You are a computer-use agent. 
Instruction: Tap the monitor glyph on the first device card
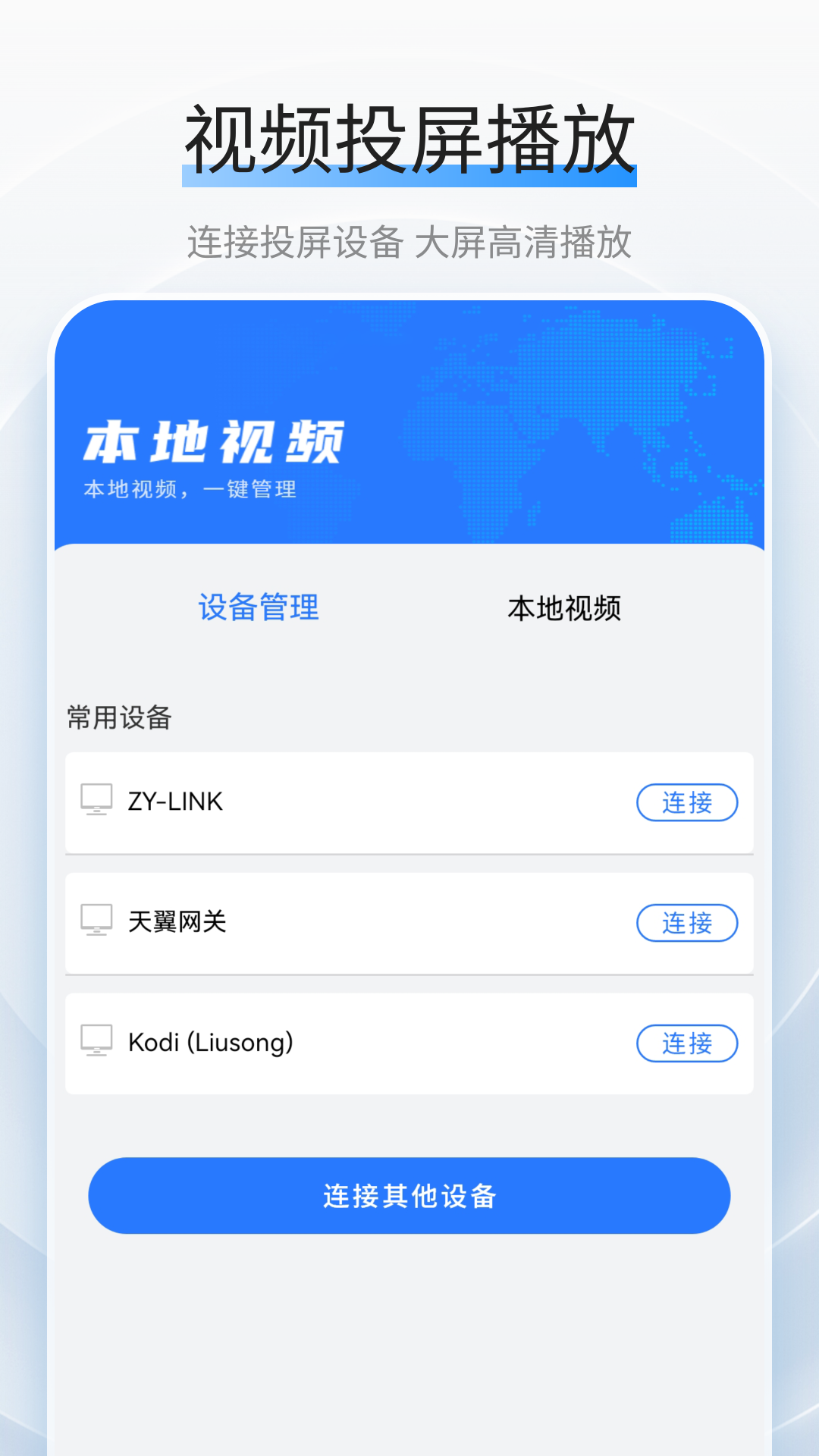tap(95, 802)
